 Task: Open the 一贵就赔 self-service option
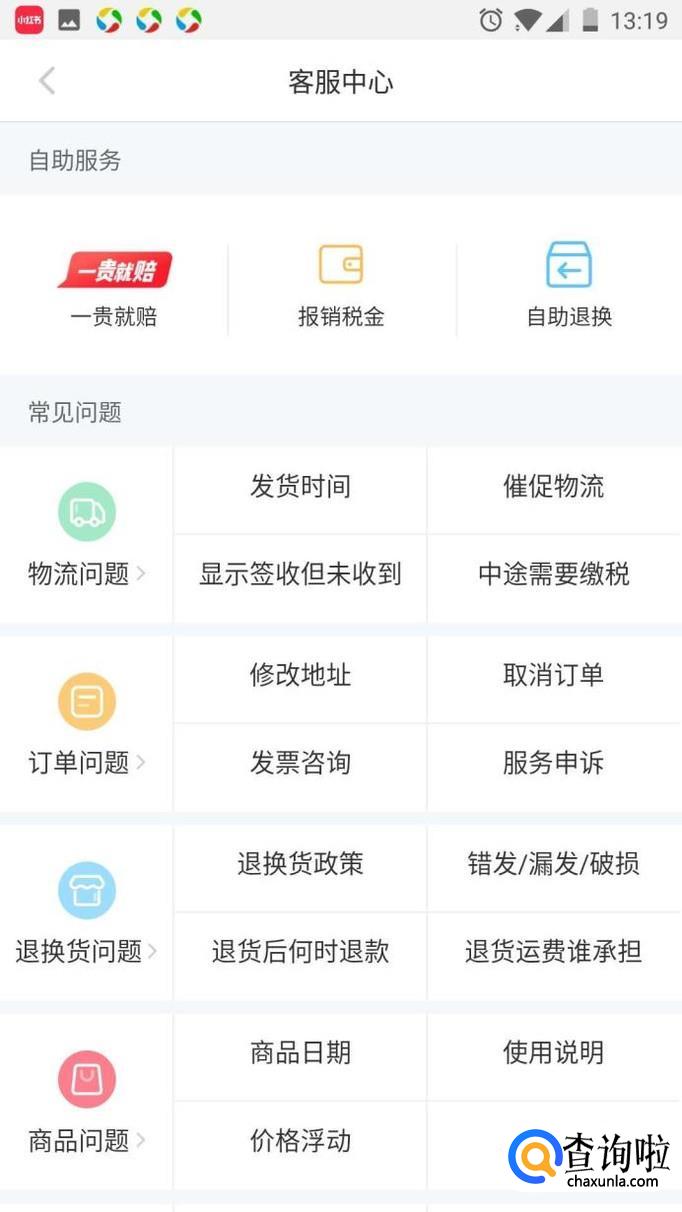114,288
